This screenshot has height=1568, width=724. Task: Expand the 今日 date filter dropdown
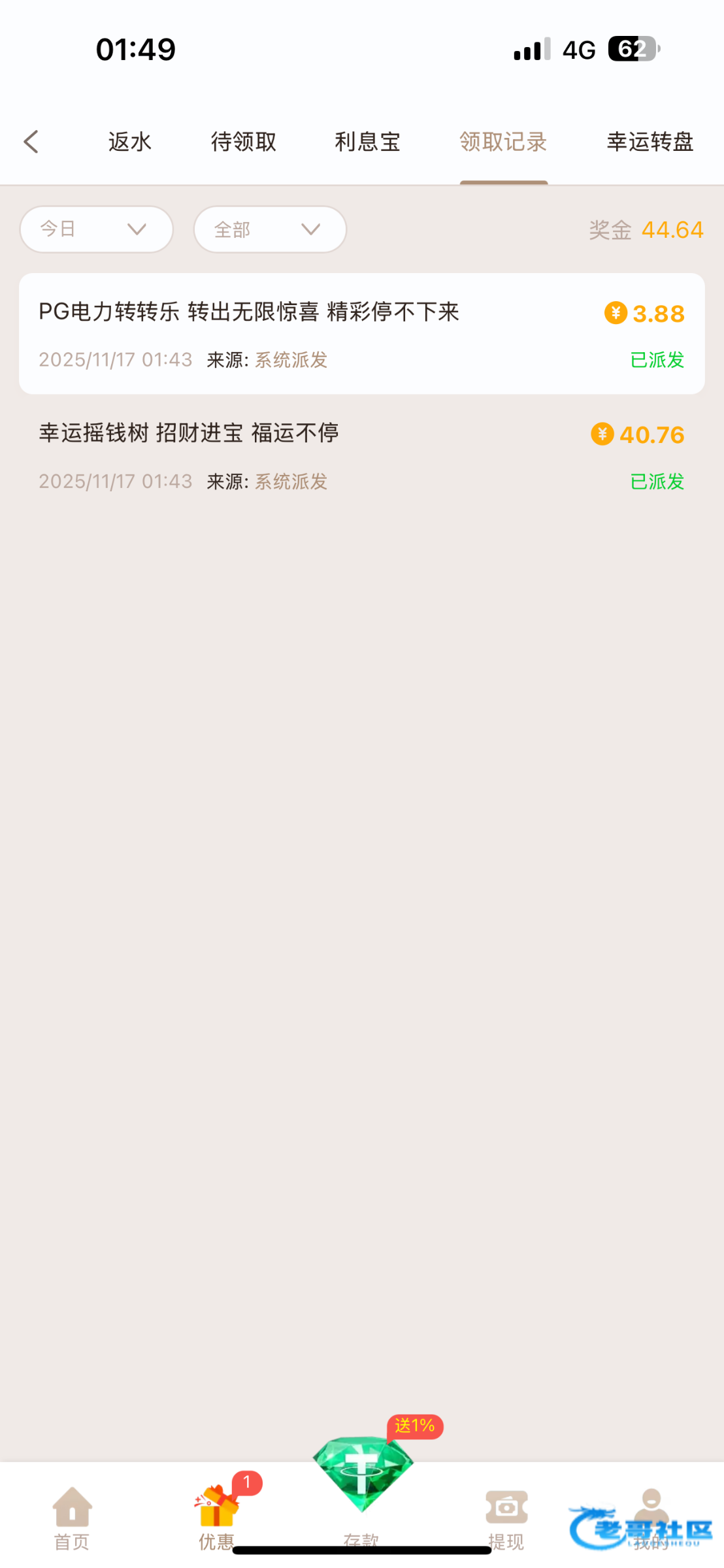[97, 229]
